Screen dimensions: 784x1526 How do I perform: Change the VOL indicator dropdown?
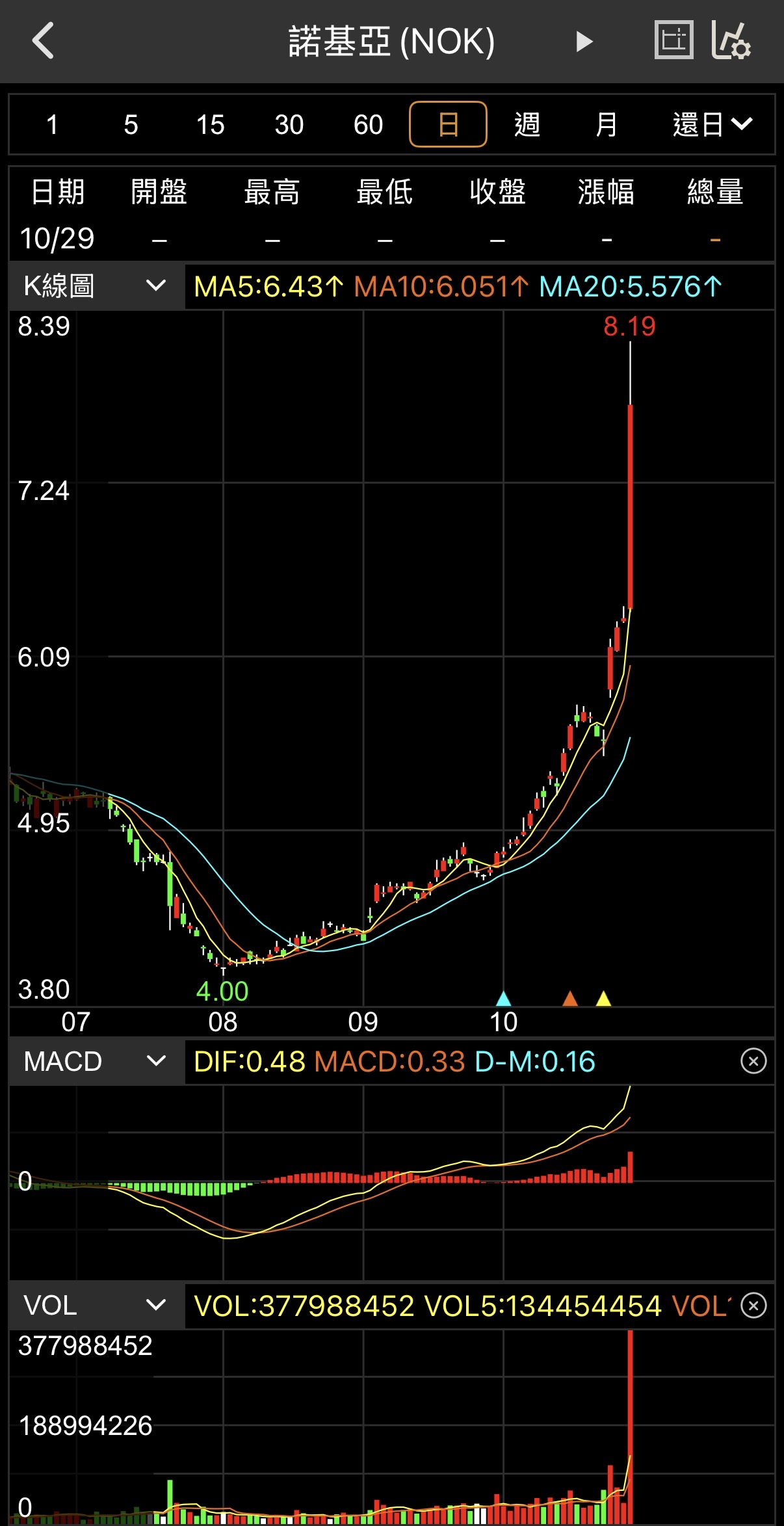point(96,1305)
